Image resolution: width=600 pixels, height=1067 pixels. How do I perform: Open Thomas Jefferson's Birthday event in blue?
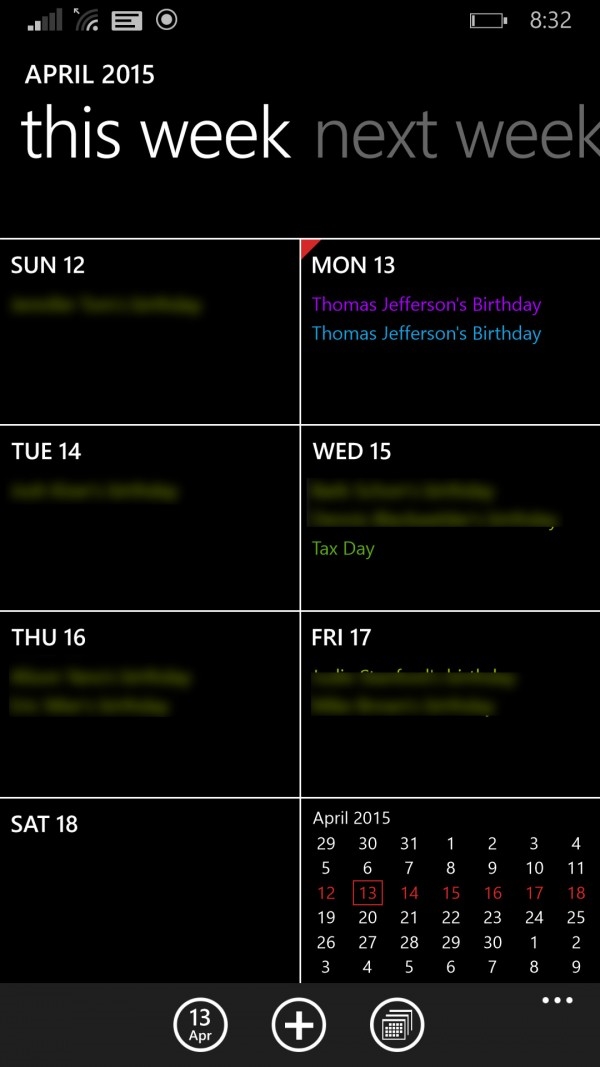coord(426,333)
